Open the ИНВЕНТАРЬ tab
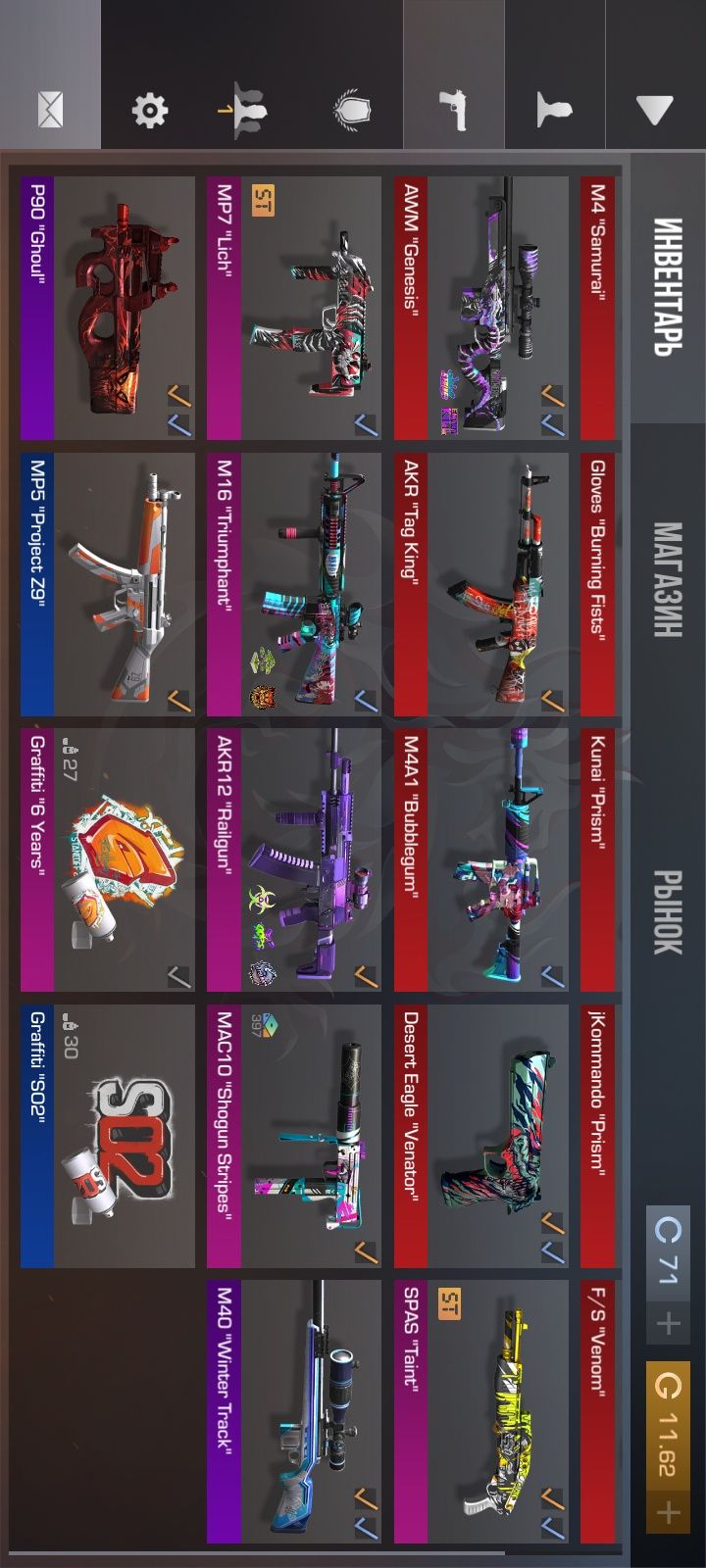Viewport: 706px width, 1568px height. click(x=669, y=286)
